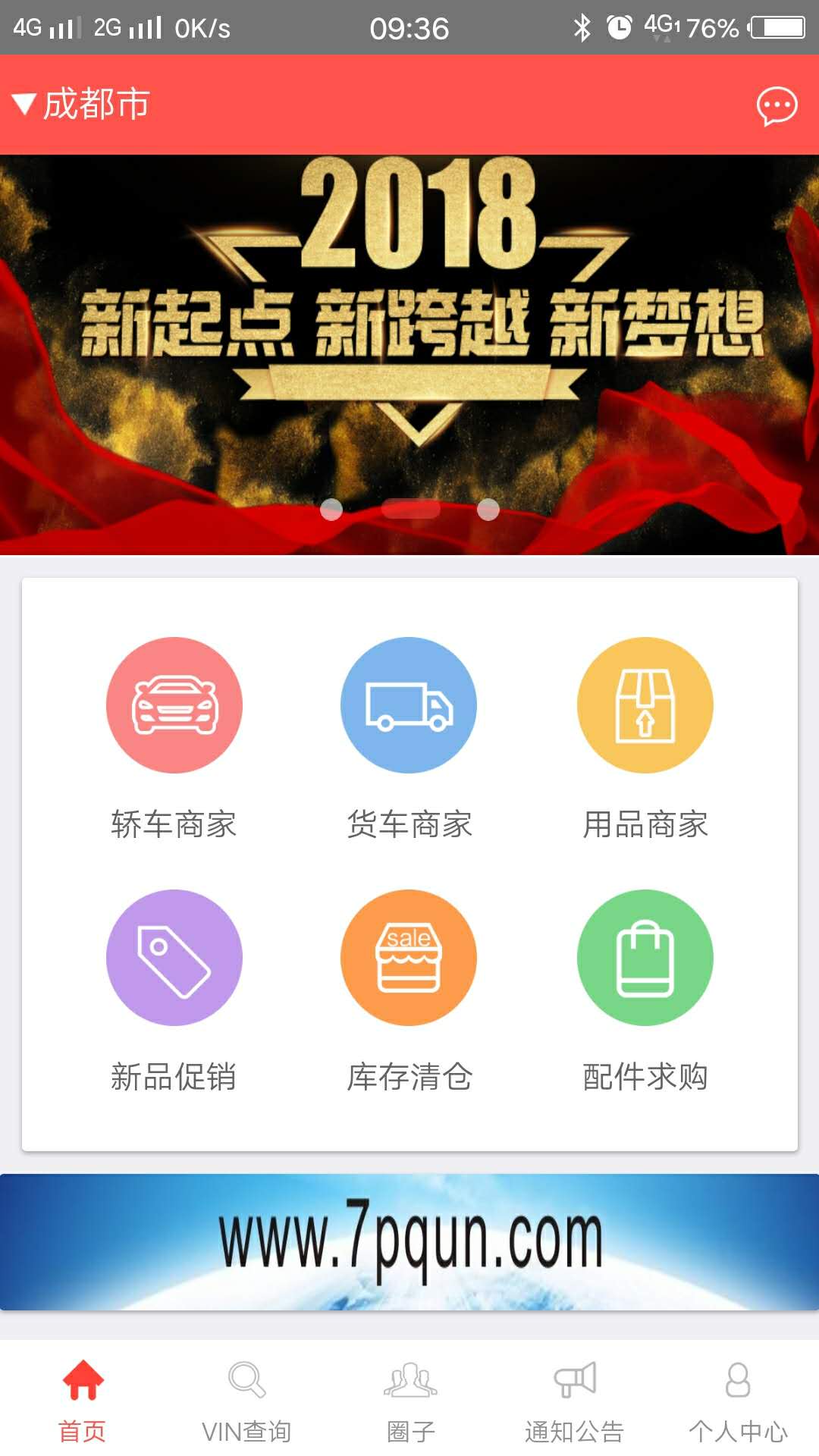Open the 圈子 circles tab
The width and height of the screenshot is (819, 1456).
point(410,1399)
